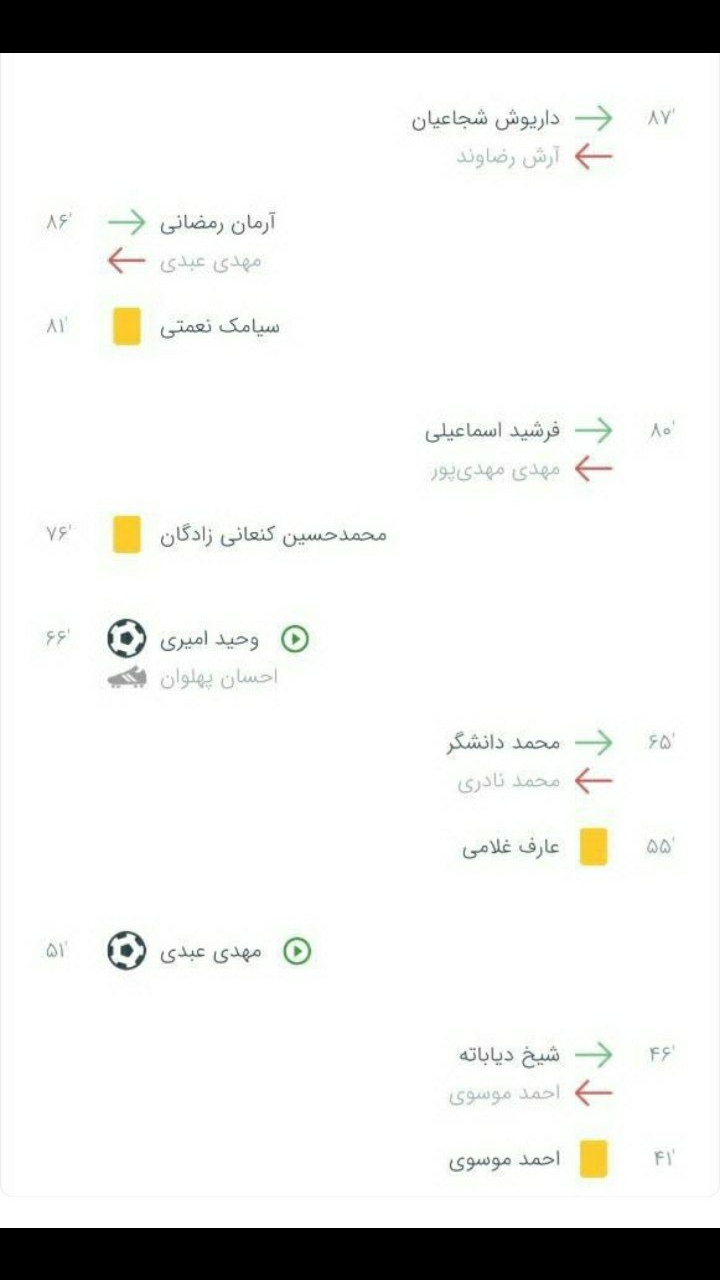
Task: Open player داریوش شجاعیان from the 87' substitution
Action: pyautogui.click(x=486, y=119)
